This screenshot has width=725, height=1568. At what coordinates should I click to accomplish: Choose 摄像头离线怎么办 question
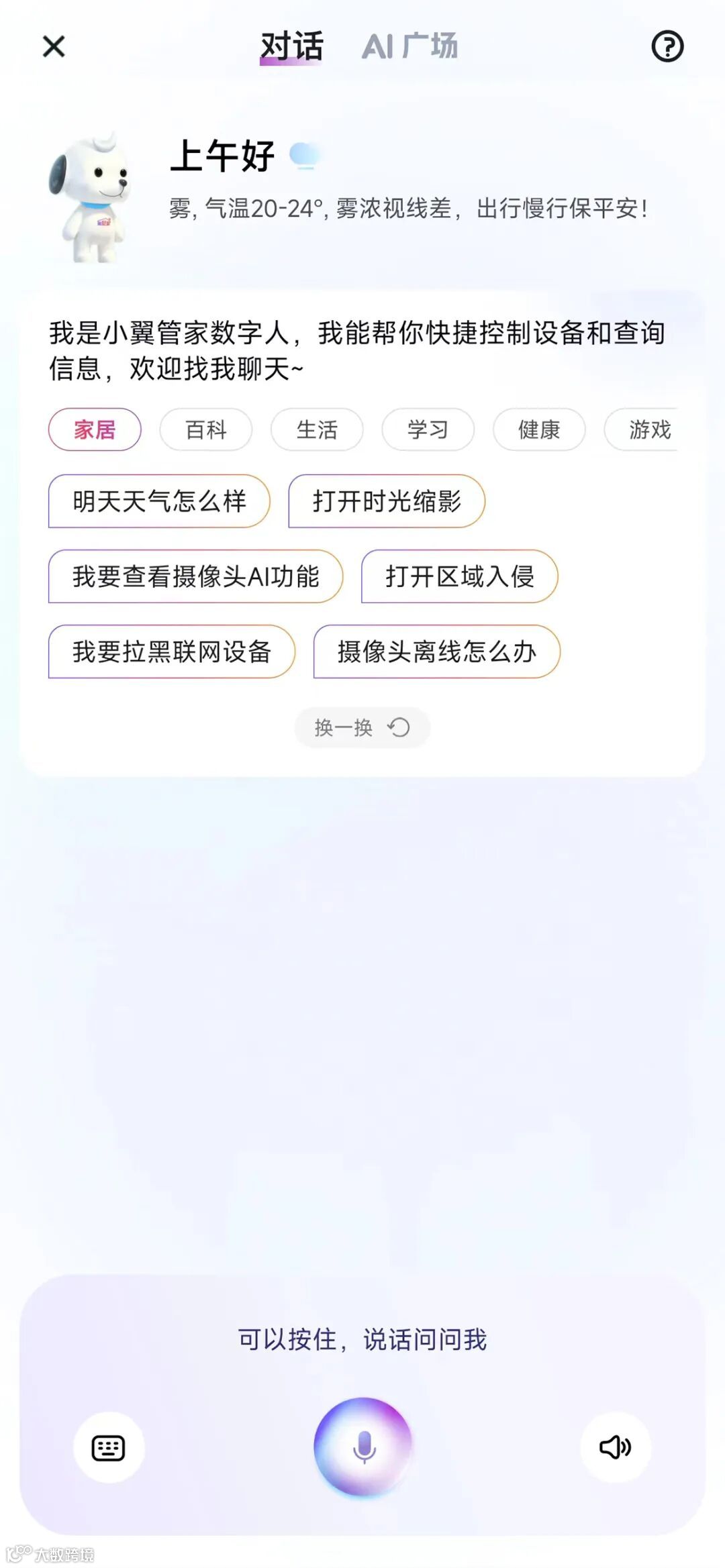click(x=436, y=651)
